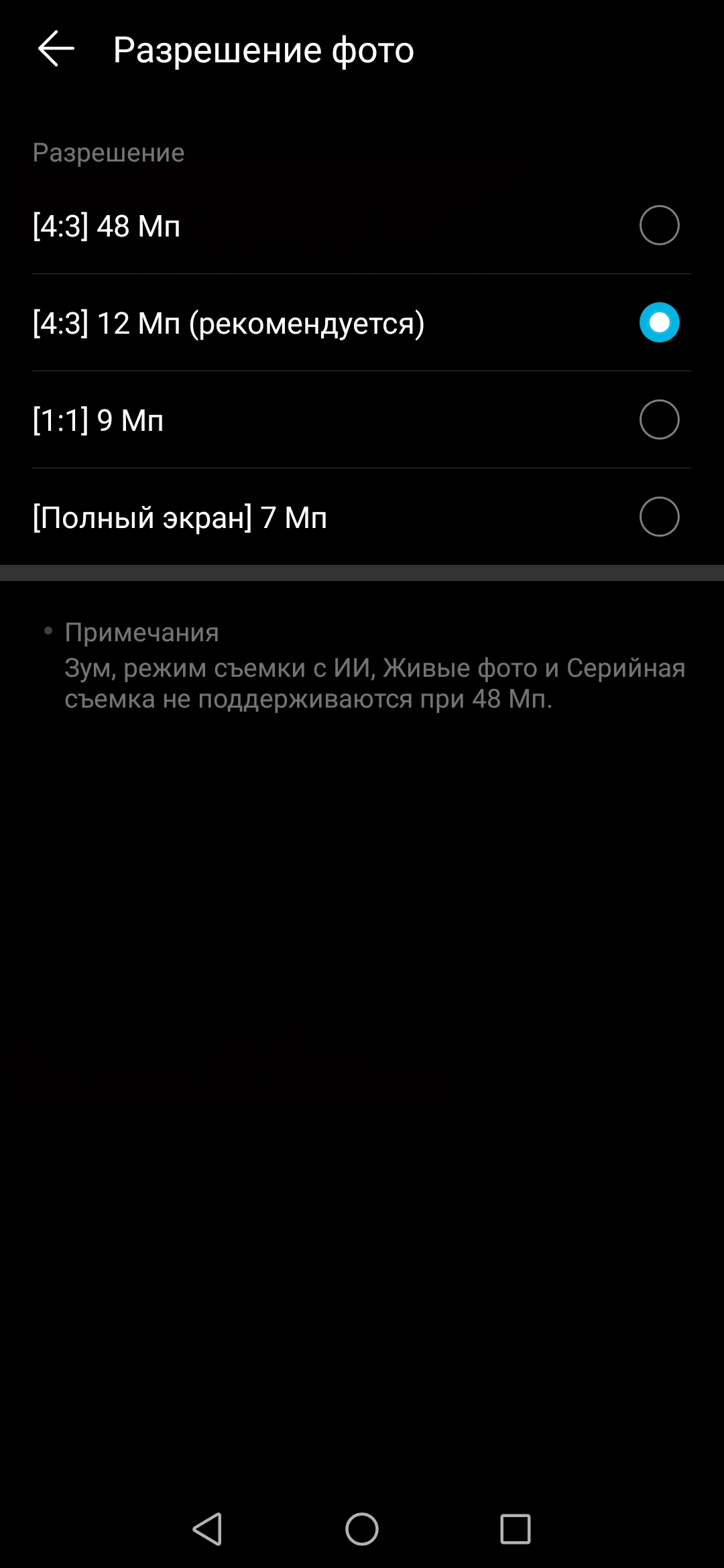Viewport: 724px width, 1568px height.
Task: Select [4:3] 48 Мп resolution
Action: (659, 225)
